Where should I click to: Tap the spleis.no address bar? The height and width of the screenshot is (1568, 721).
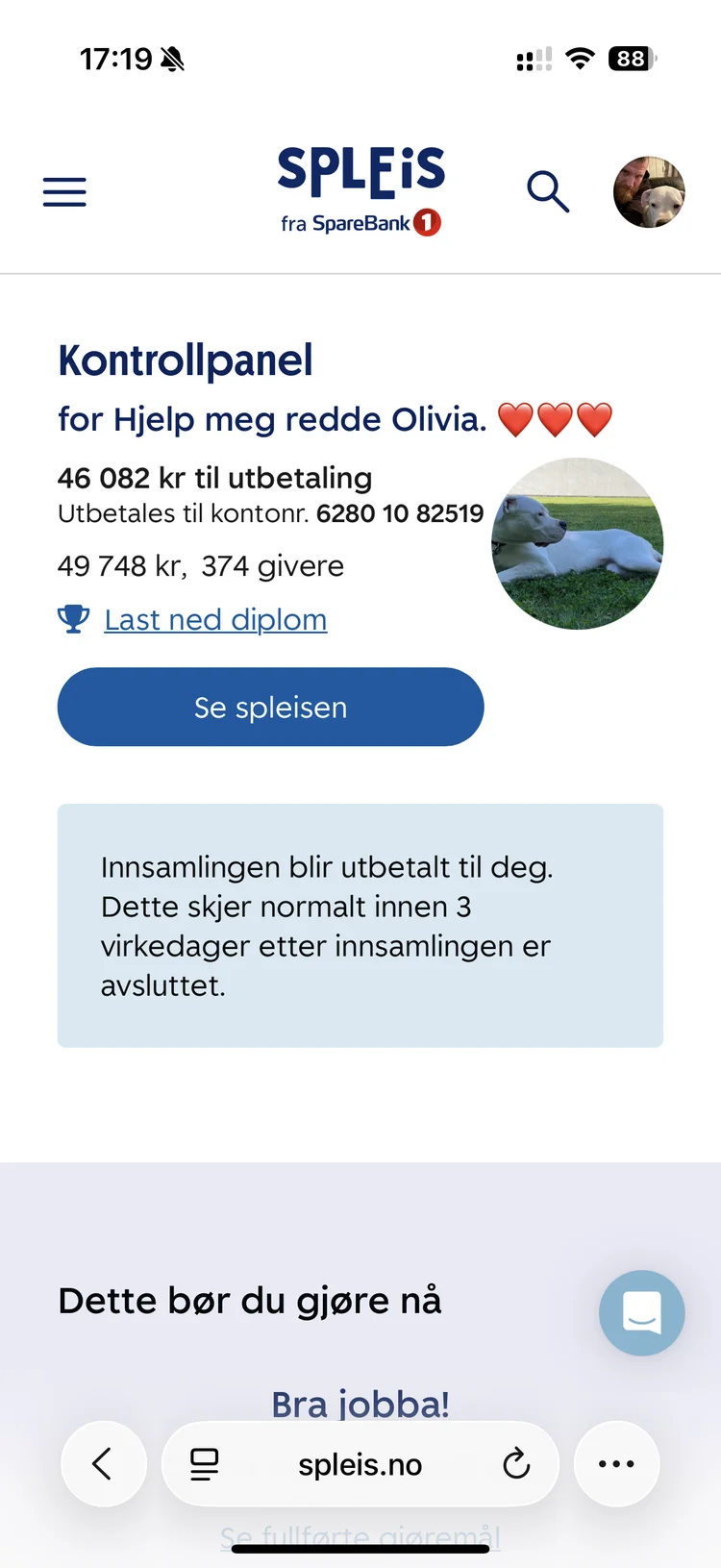[360, 1464]
